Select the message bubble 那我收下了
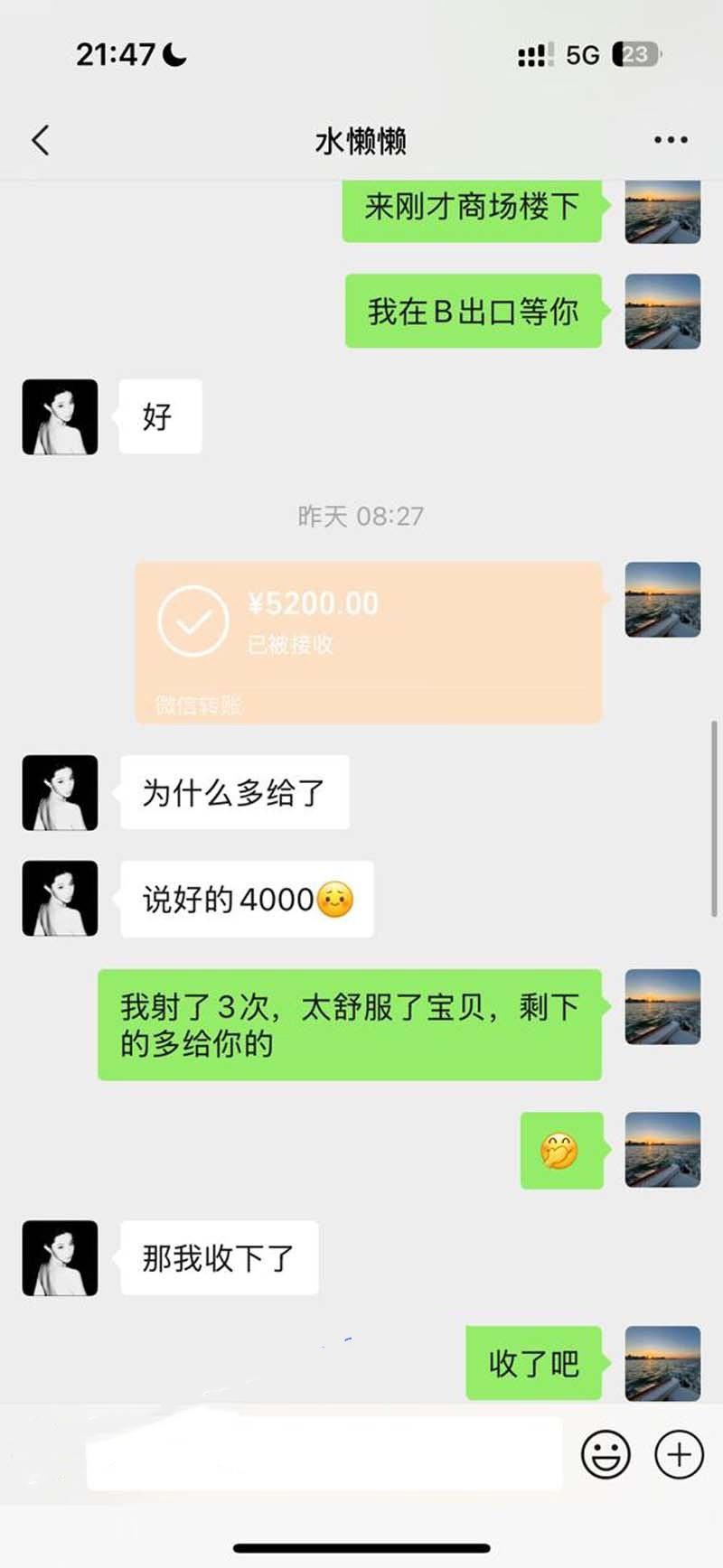Viewport: 723px width, 1568px height. (x=219, y=1257)
